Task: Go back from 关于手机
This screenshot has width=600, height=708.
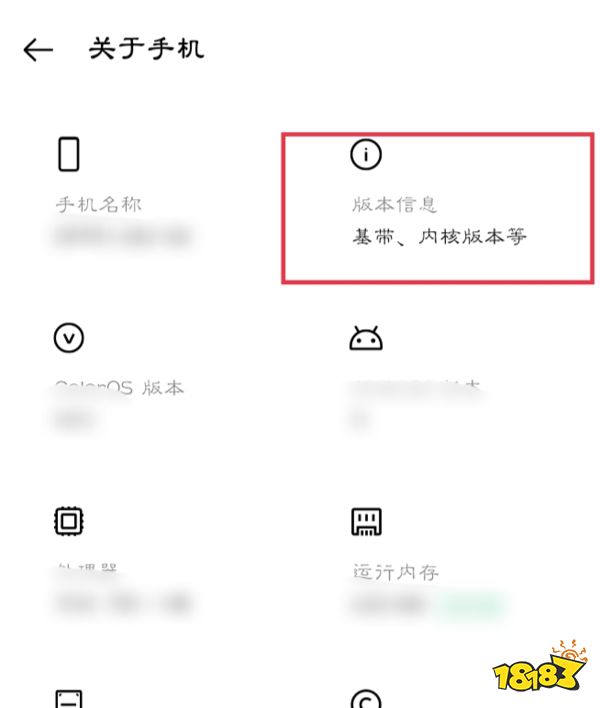Action: [x=38, y=50]
